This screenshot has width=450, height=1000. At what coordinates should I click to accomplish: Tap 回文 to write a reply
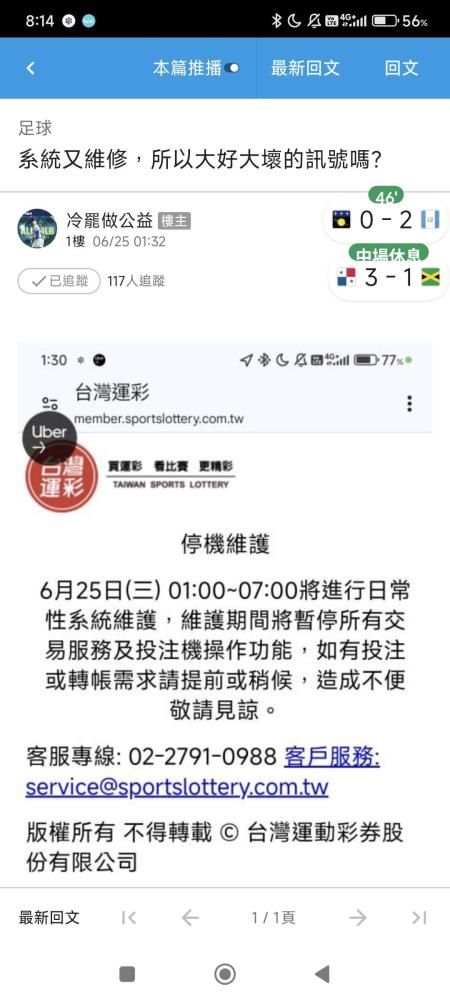coord(402,68)
